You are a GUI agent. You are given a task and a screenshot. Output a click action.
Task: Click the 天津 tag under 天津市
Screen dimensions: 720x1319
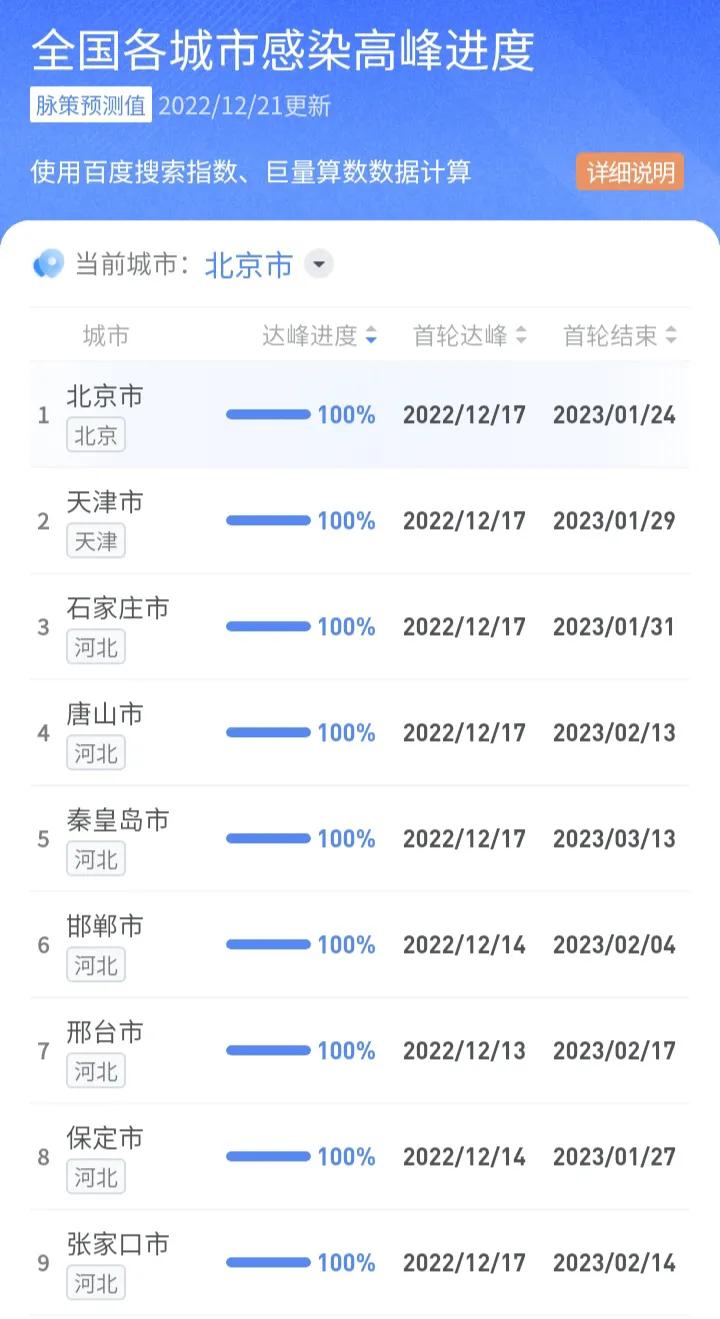pyautogui.click(x=95, y=541)
